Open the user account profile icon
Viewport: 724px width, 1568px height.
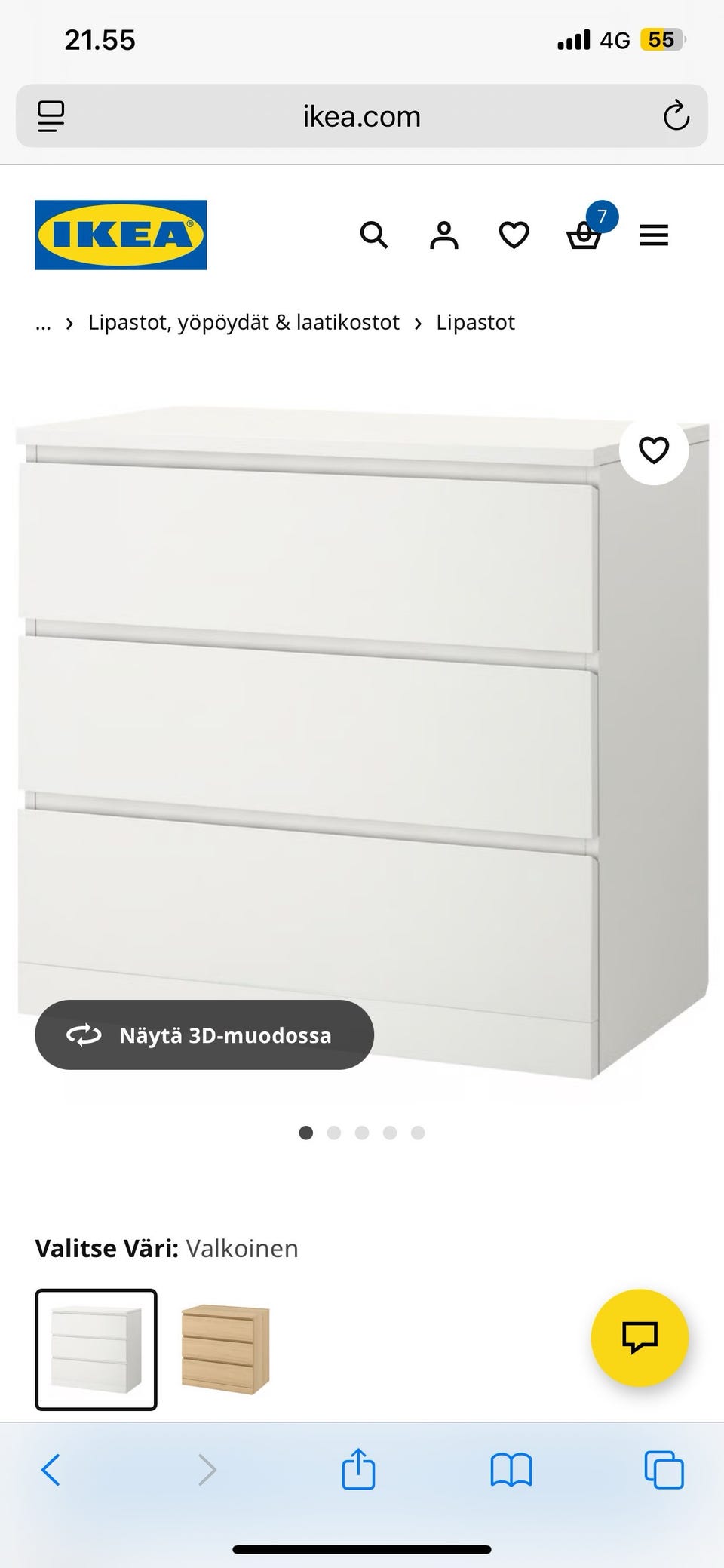[x=443, y=235]
